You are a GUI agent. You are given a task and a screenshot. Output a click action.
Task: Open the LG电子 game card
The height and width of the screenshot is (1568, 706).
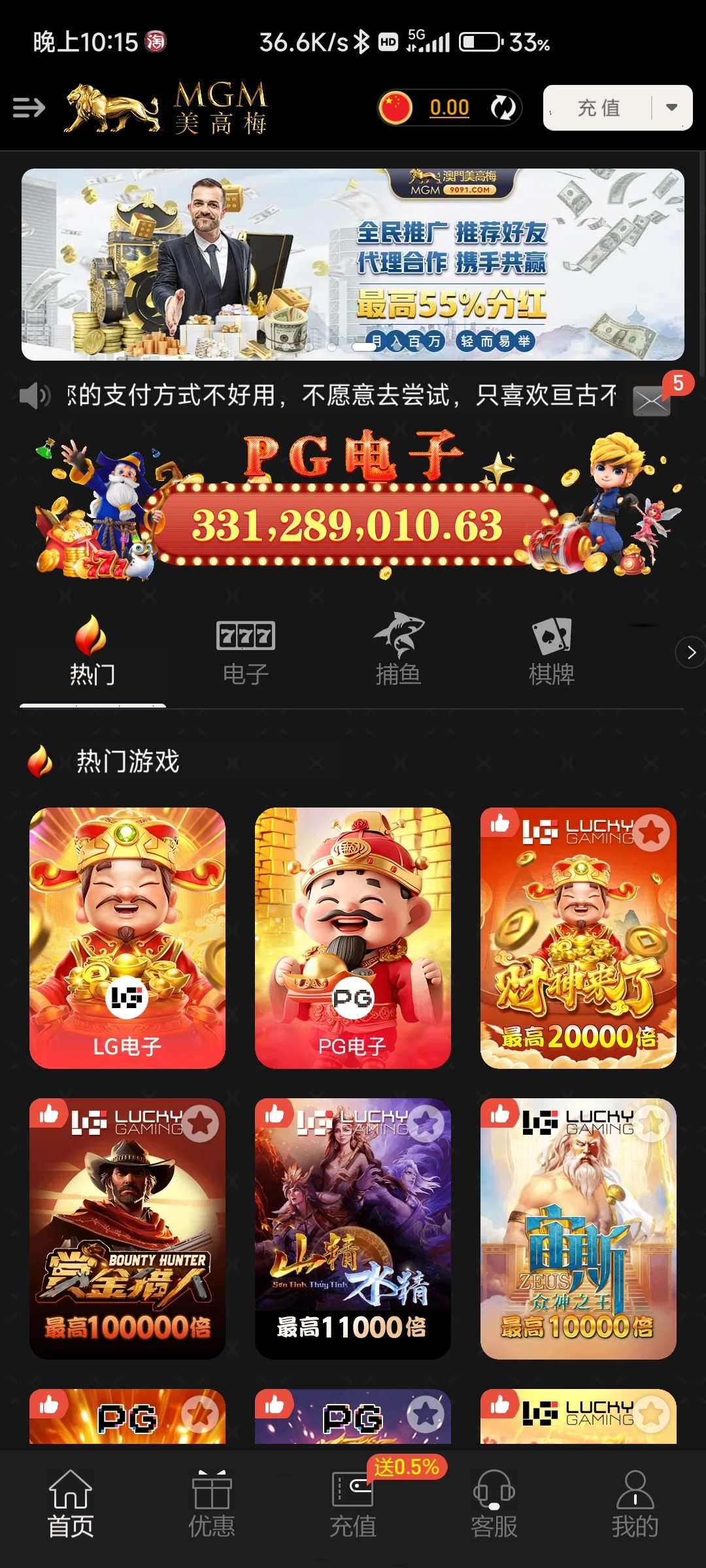click(x=127, y=938)
